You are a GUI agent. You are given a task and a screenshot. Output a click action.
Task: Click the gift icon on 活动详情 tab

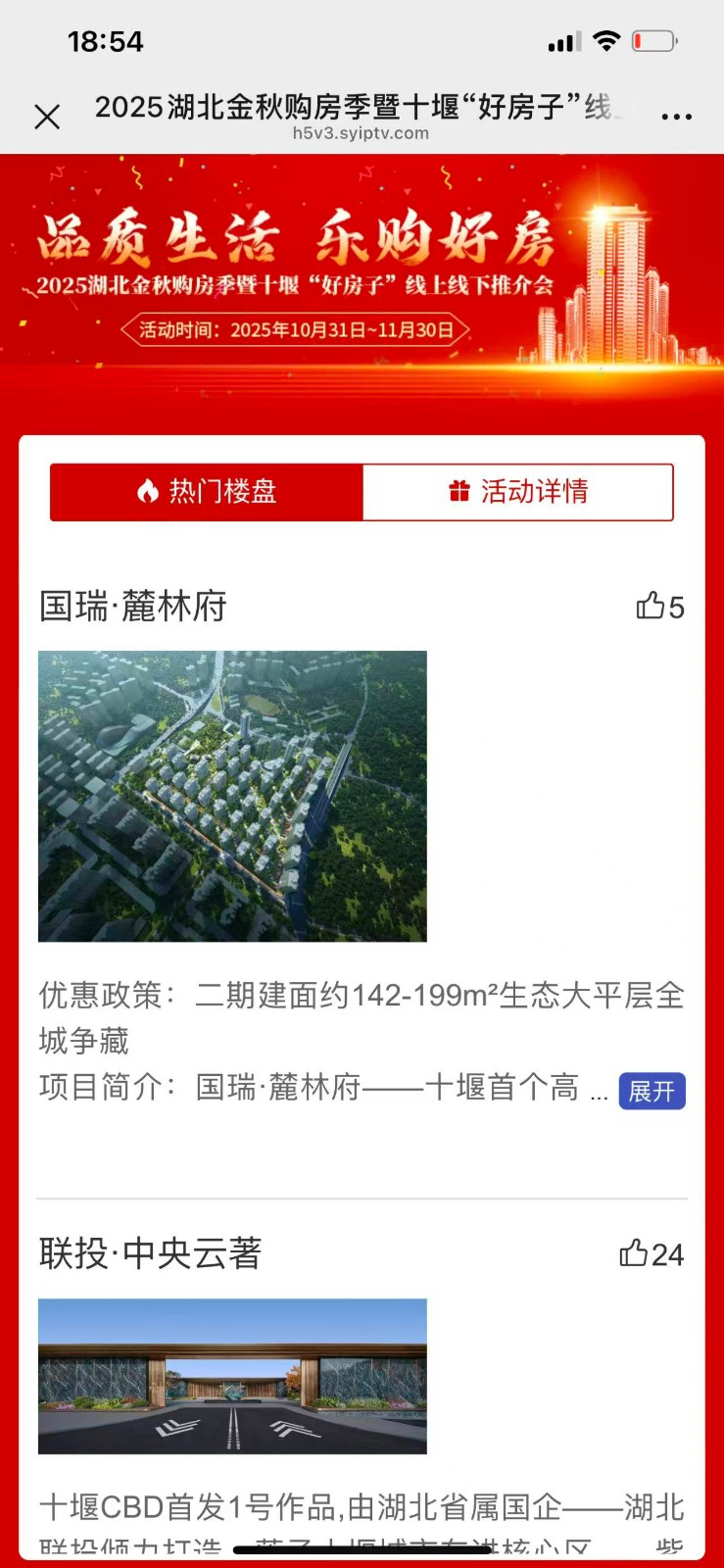coord(459,493)
